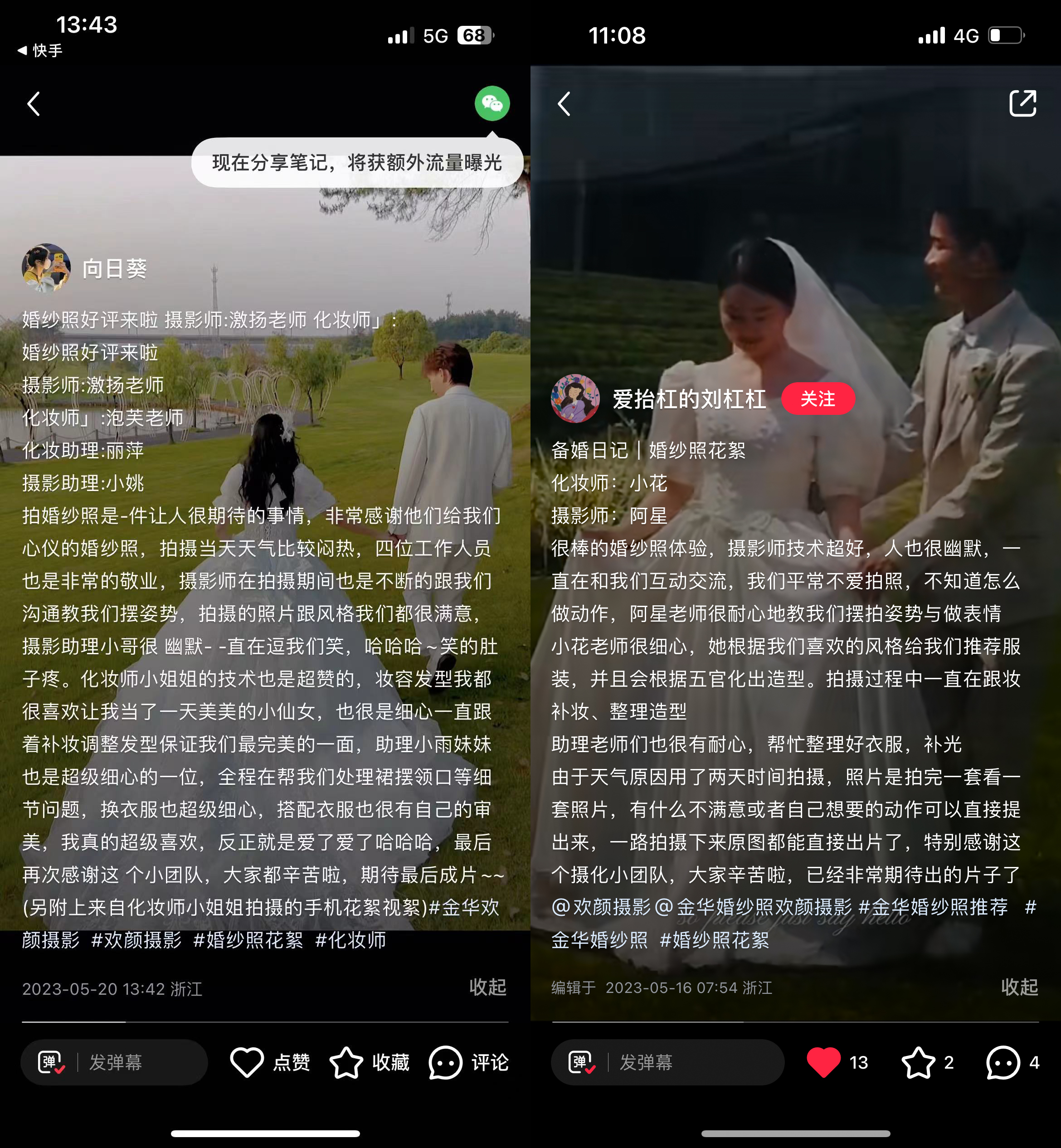This screenshot has height=1148, width=1061.
Task: Share 向日葵's note via WeChat icon
Action: [x=492, y=103]
